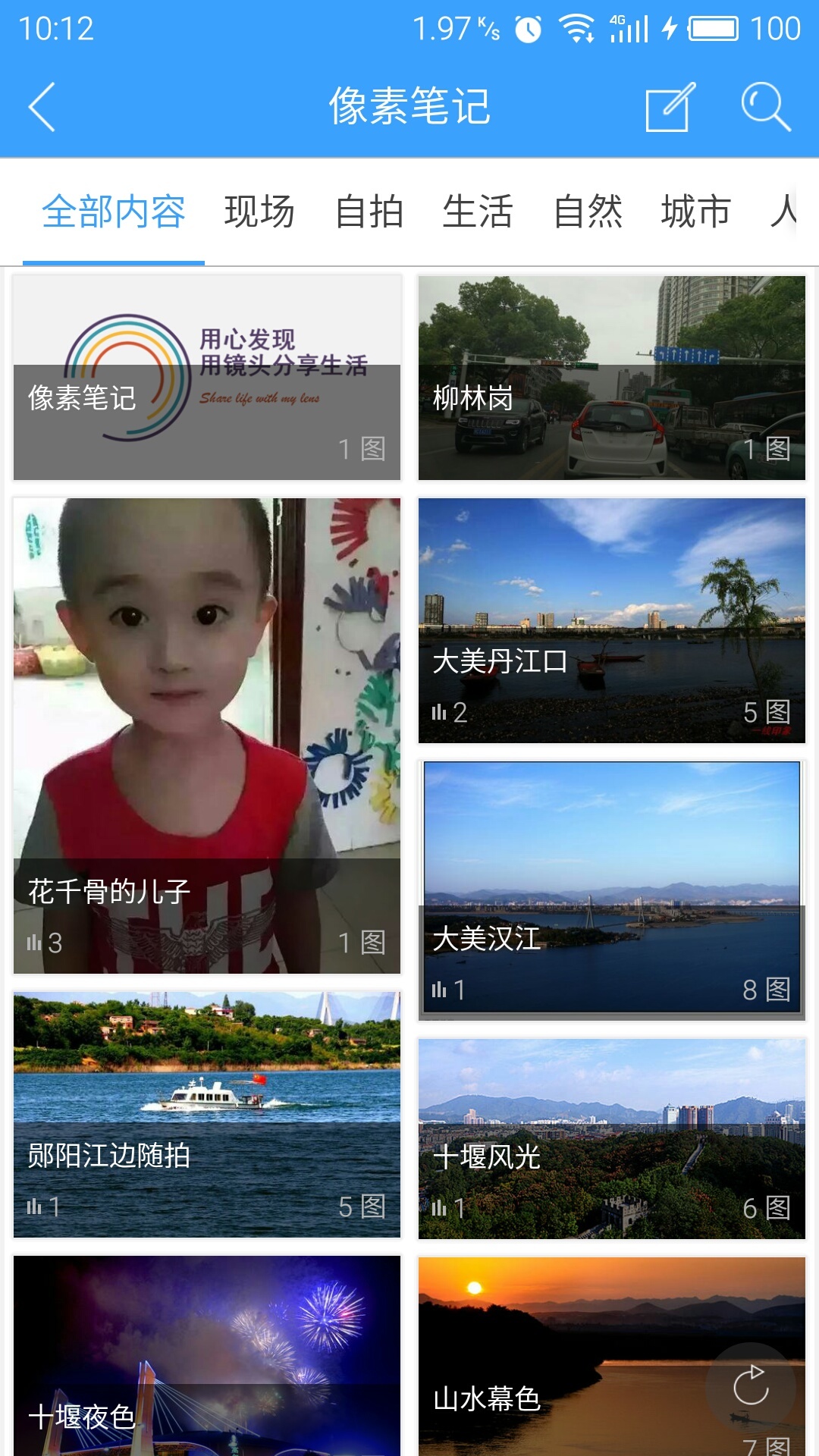Open the 郧阳江边随拍 album

207,1115
